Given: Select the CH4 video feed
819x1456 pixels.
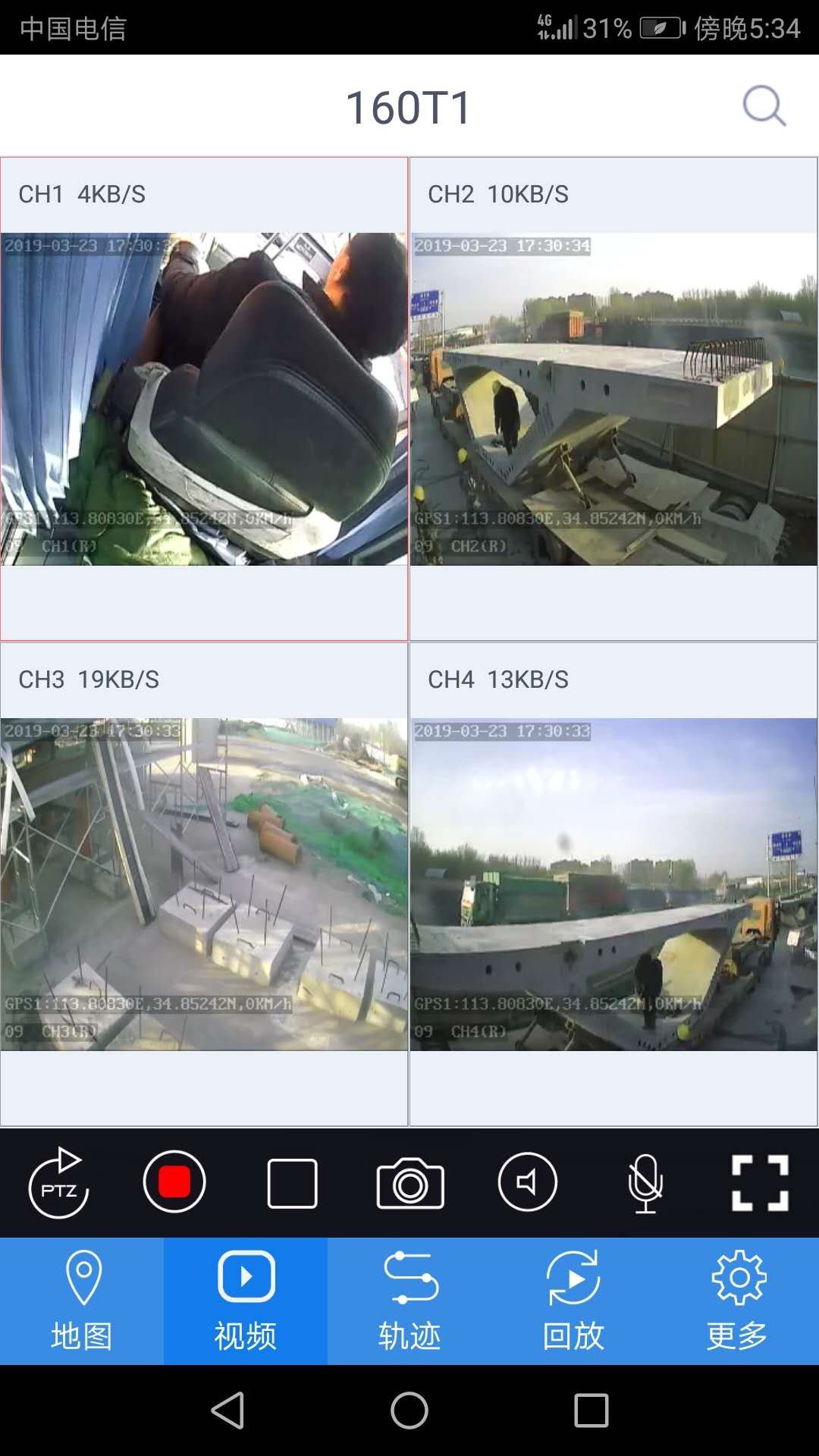Looking at the screenshot, I should click(x=613, y=884).
